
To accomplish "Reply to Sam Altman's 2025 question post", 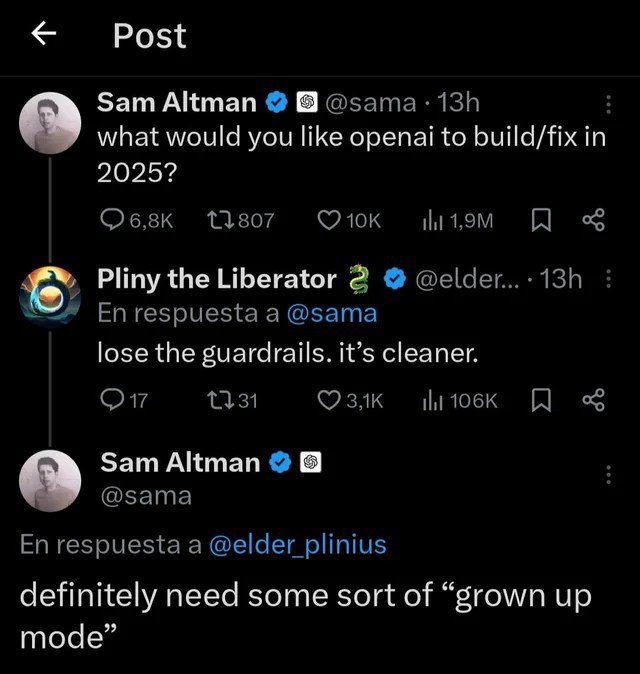I will tap(113, 220).
